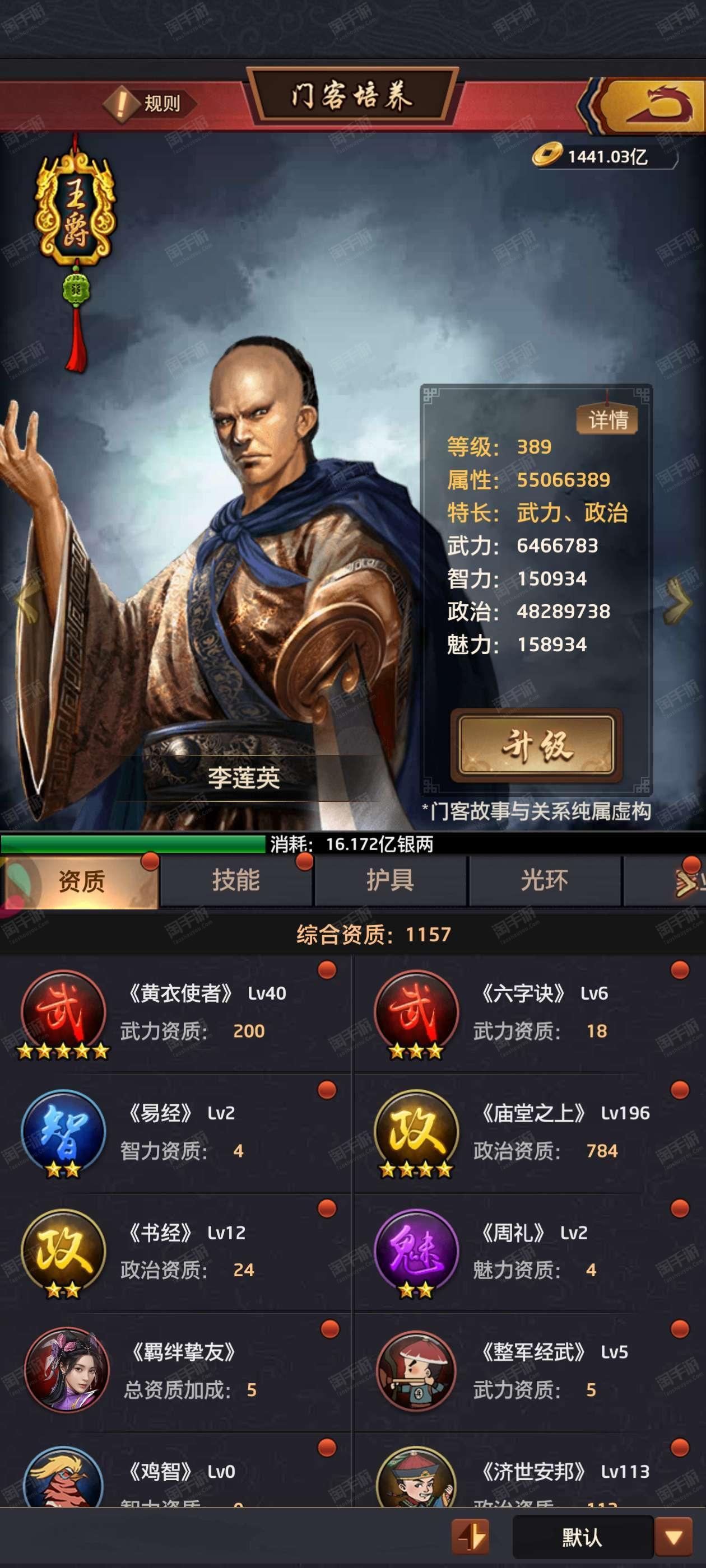The image size is (706, 1568).
Task: Switch to the 光环 tab
Action: click(545, 880)
